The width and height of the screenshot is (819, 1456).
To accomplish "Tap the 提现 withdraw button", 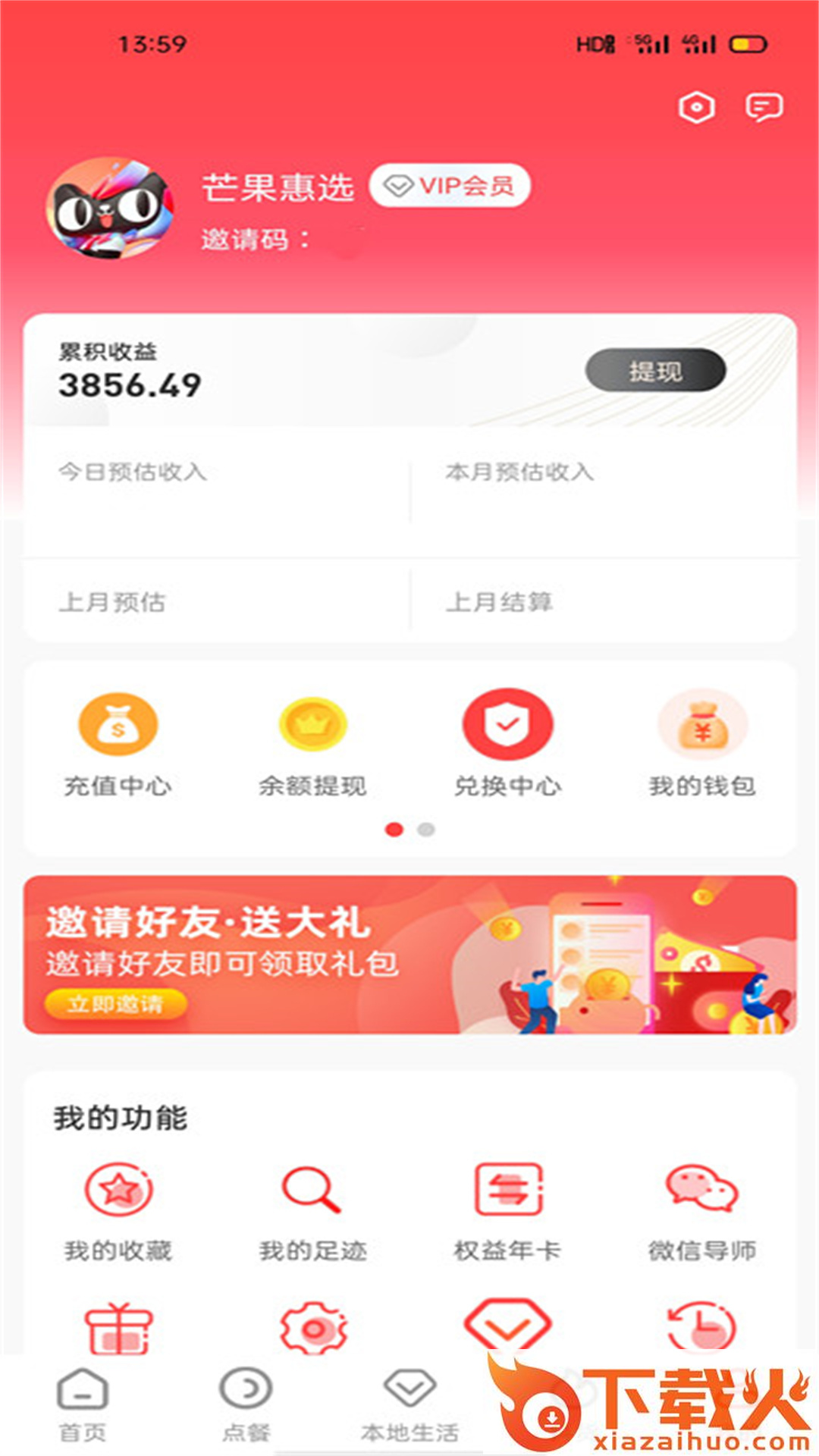I will click(655, 371).
